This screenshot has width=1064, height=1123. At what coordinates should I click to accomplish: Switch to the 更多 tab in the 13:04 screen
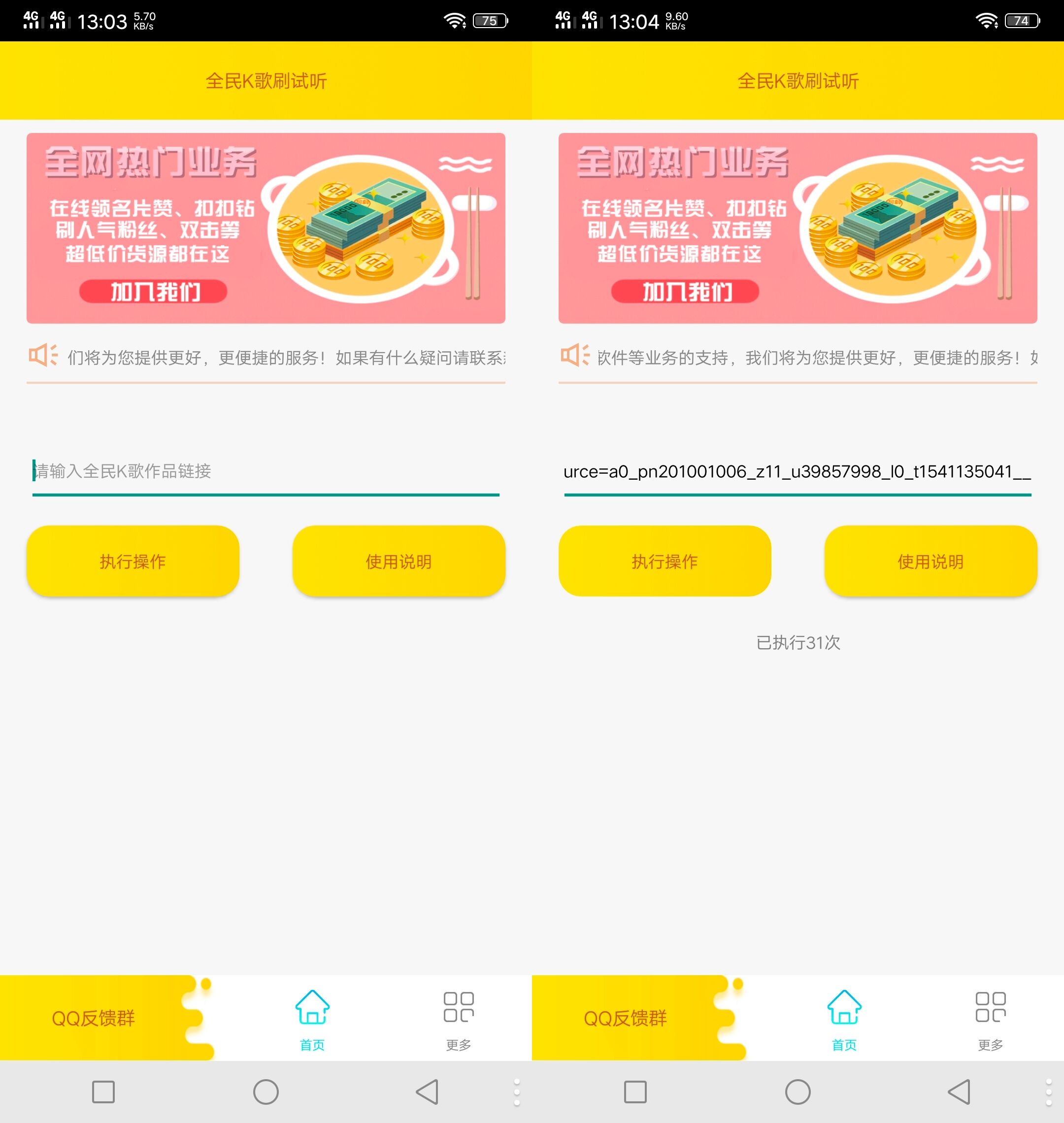990,1019
